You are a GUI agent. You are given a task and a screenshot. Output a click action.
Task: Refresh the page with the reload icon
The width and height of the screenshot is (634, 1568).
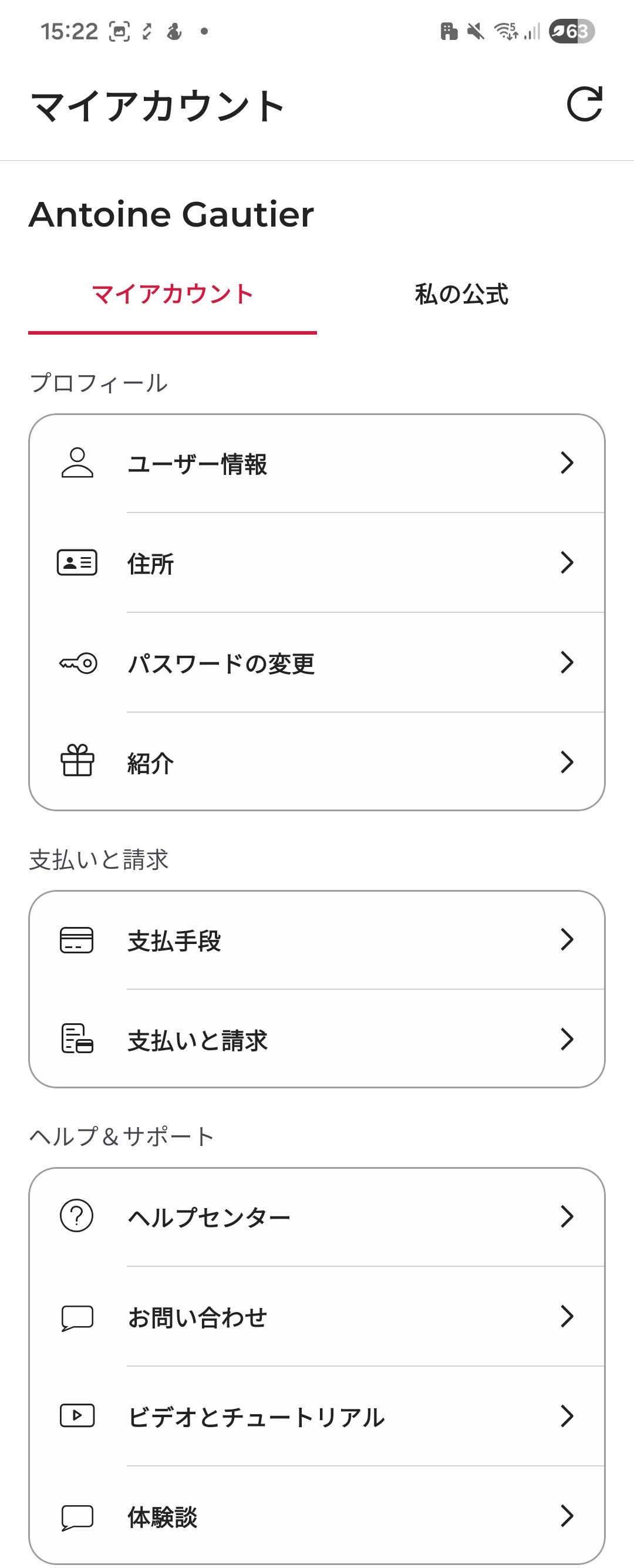click(x=583, y=104)
